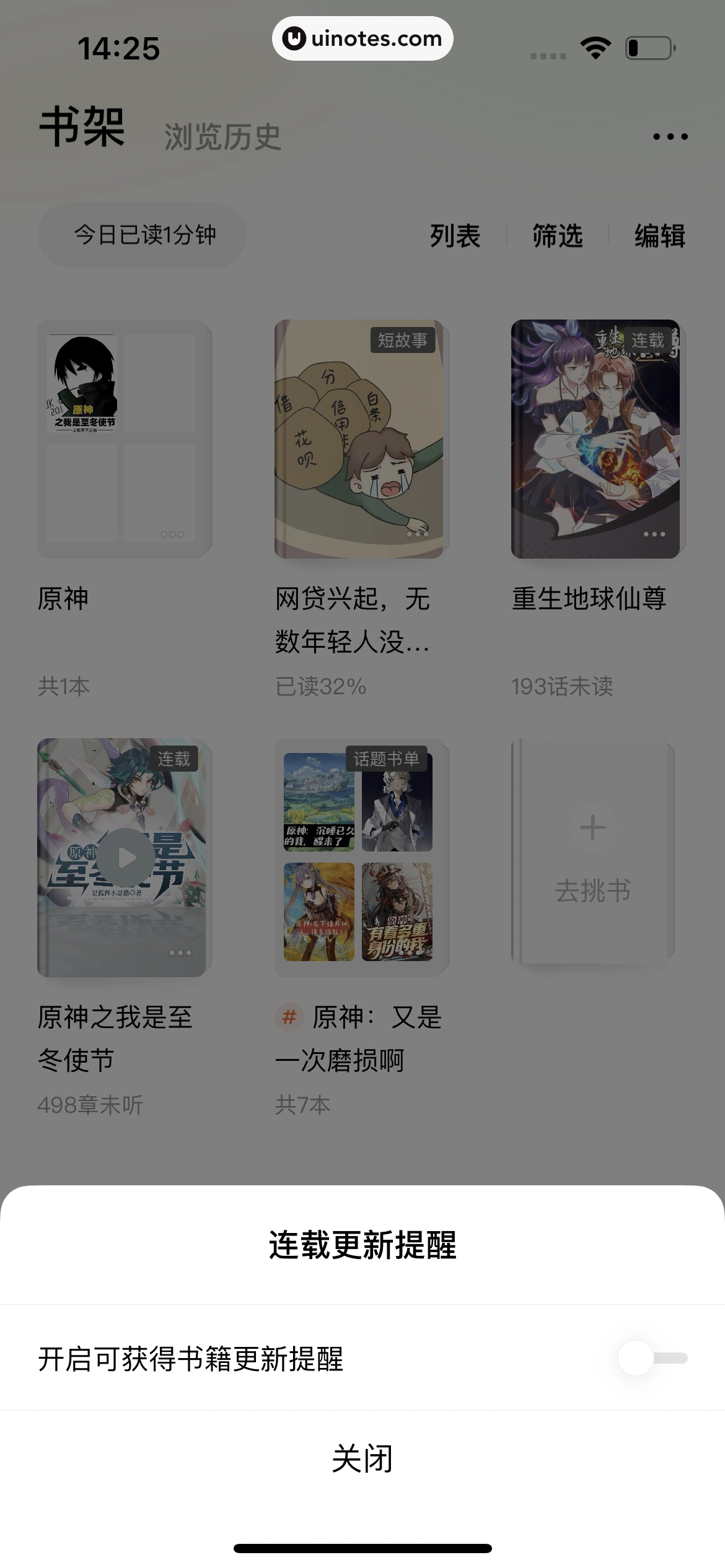Open the three-dot menu on 重生地球仙尊 cover
This screenshot has width=725, height=1568.
654,533
